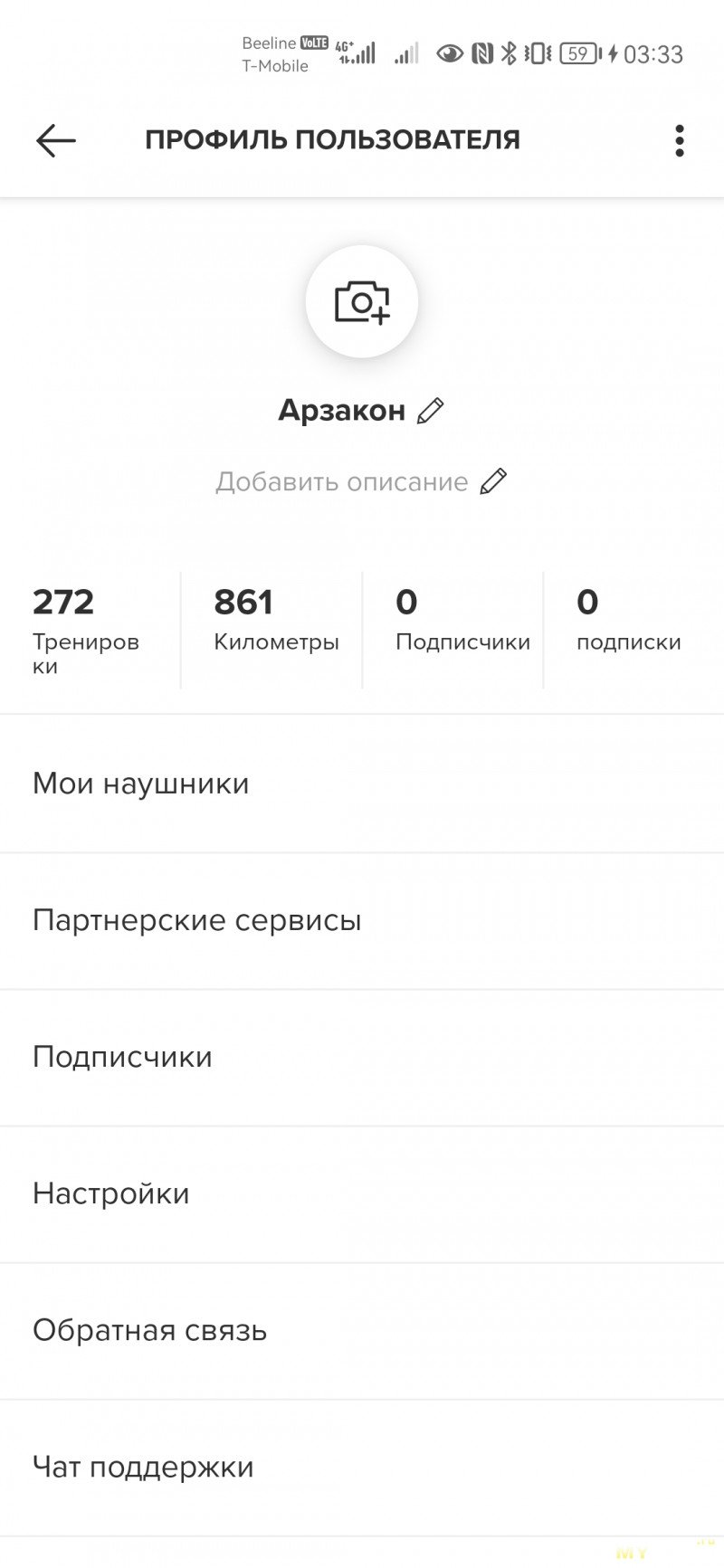The width and height of the screenshot is (724, 1568).
Task: View the 861 Километры stat
Action: point(271,631)
